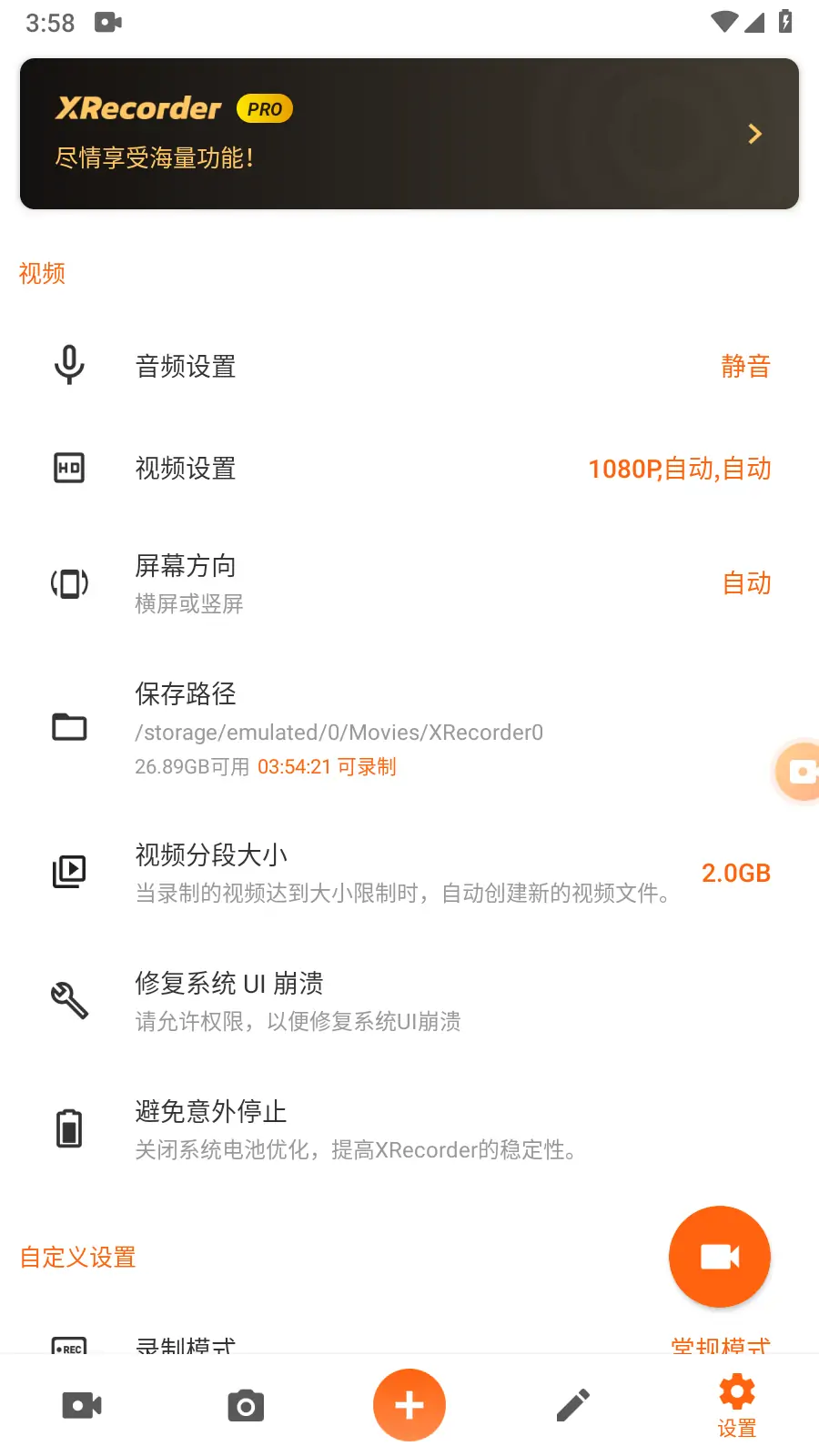Tap the screen orientation phone rotation icon
The height and width of the screenshot is (1456, 819).
[69, 583]
